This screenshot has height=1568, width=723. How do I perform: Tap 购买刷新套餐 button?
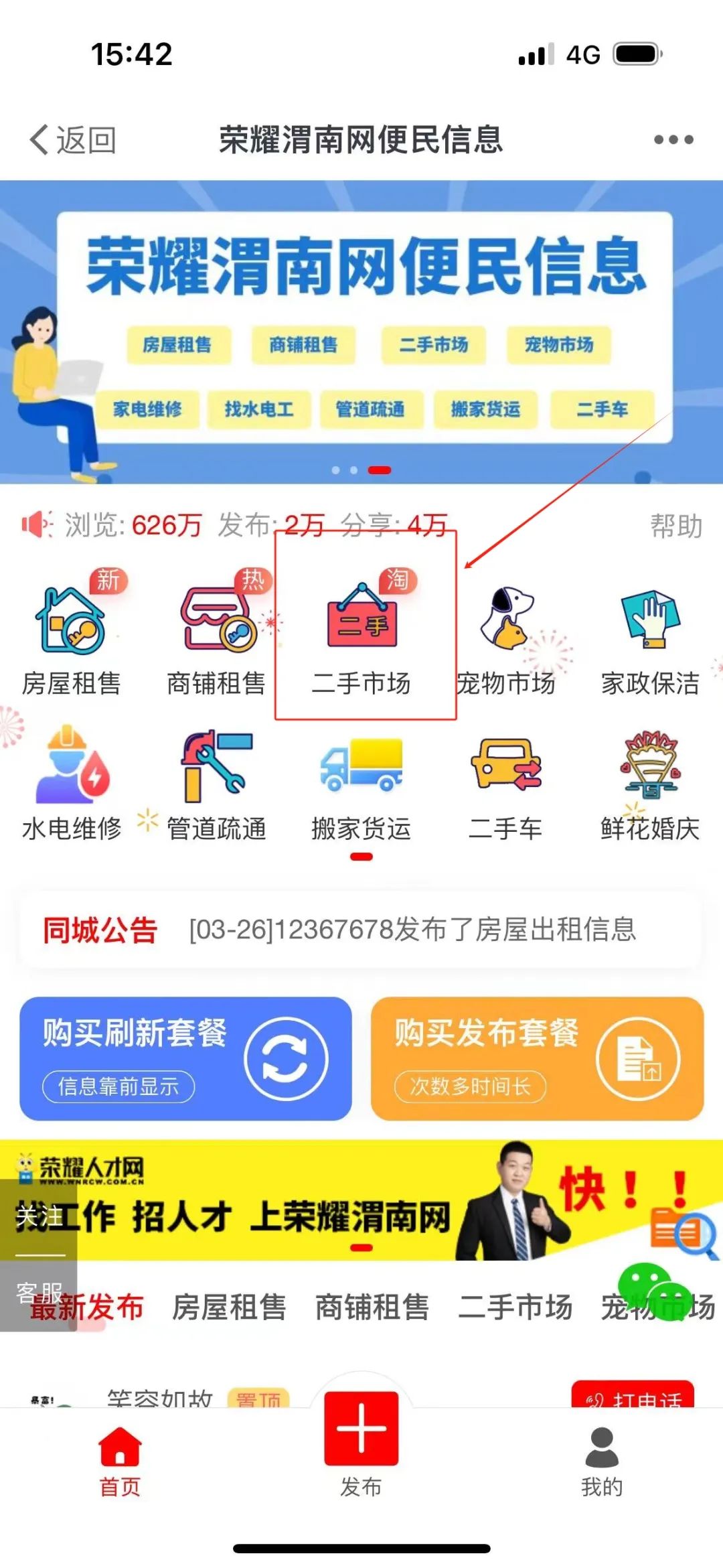(x=185, y=1058)
